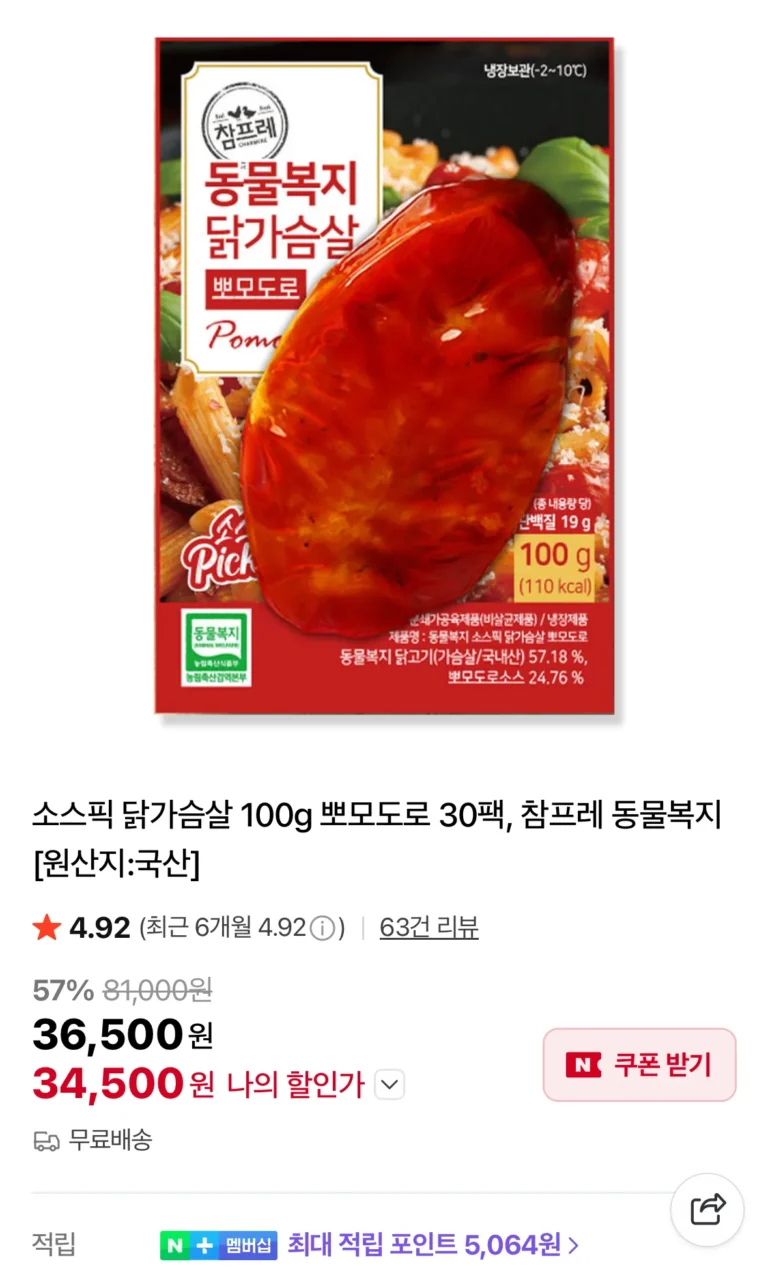Viewport: 768px width, 1270px height.
Task: Tap the info icon next to the rating
Action: click(322, 929)
